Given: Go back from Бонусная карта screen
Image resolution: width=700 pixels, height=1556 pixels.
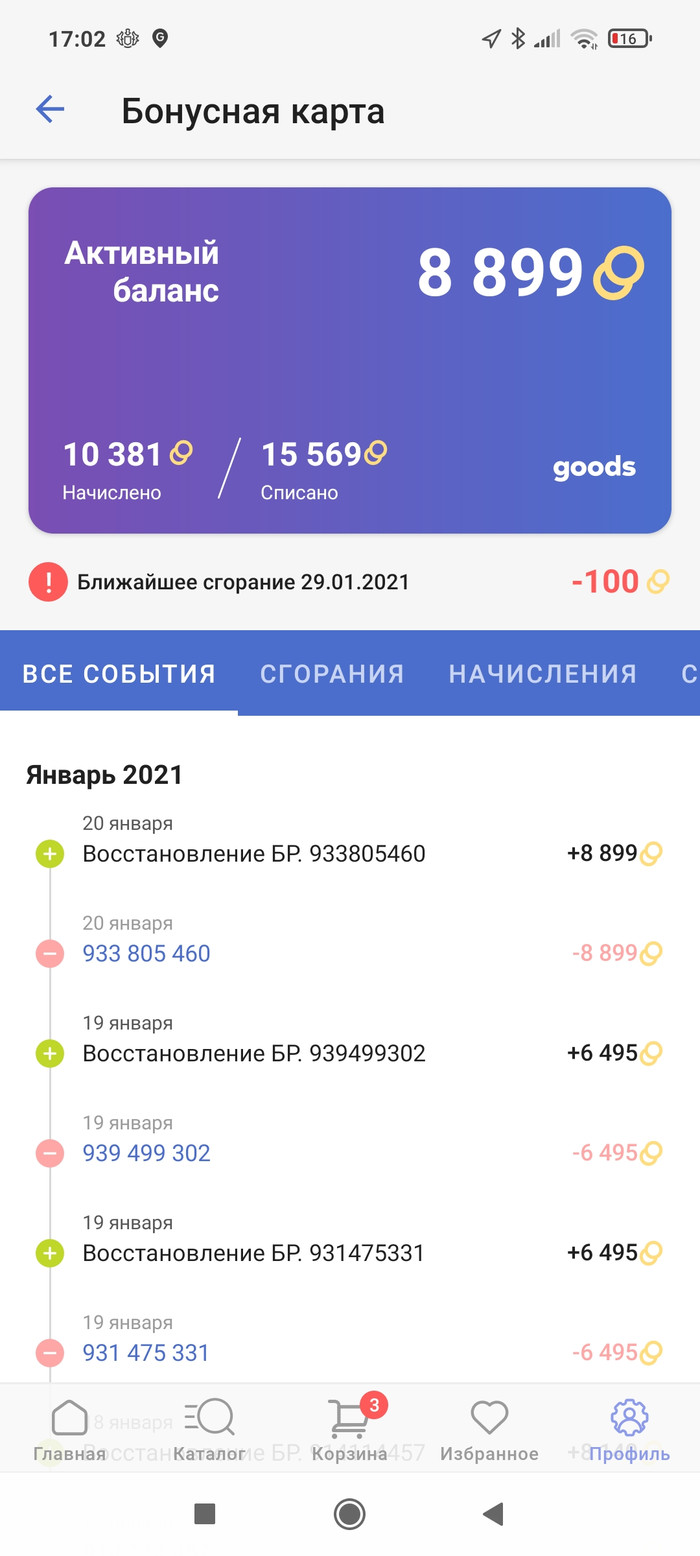Looking at the screenshot, I should coord(50,110).
